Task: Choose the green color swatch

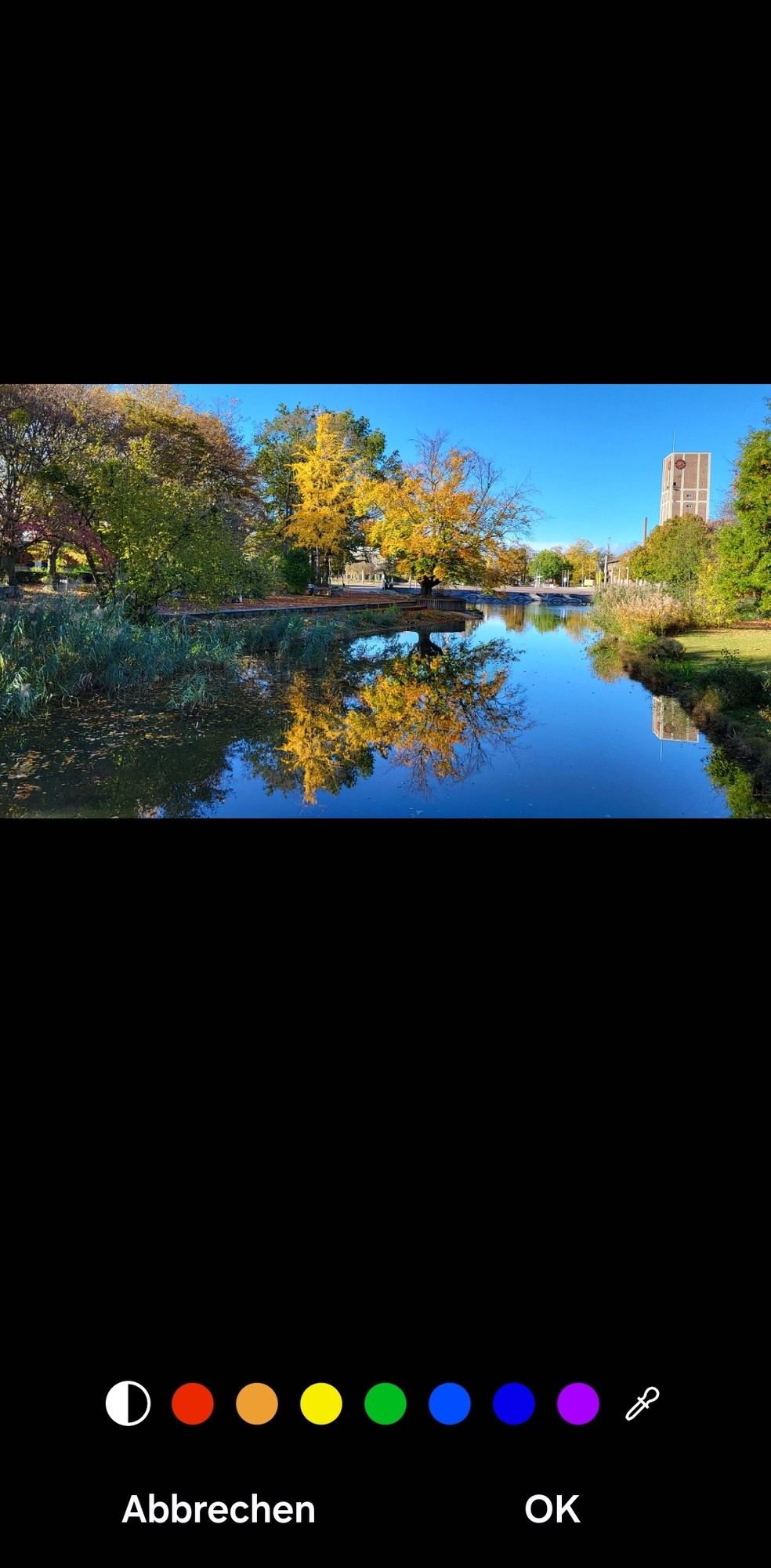Action: (385, 1403)
